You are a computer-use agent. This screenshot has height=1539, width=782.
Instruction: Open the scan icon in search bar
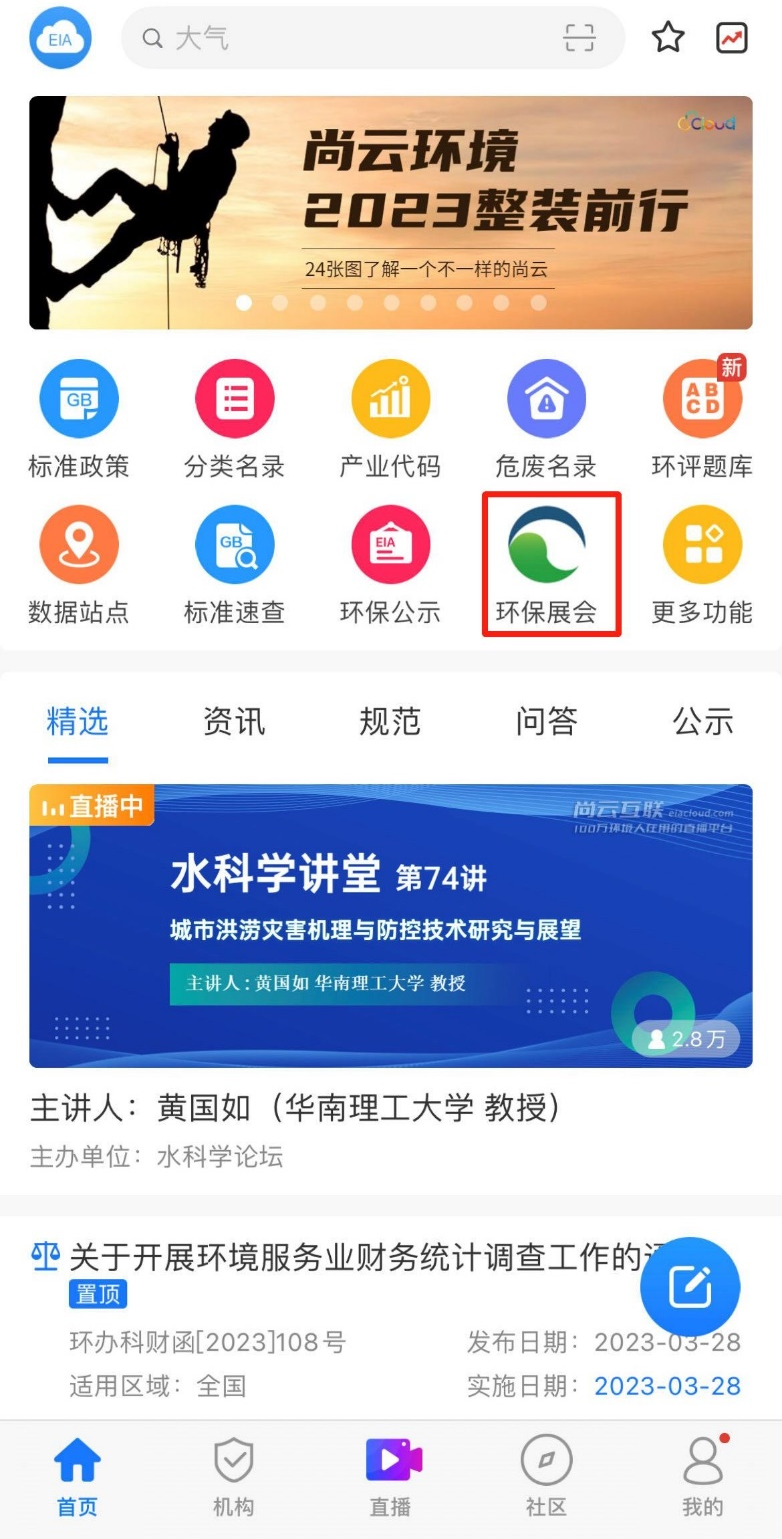(579, 39)
